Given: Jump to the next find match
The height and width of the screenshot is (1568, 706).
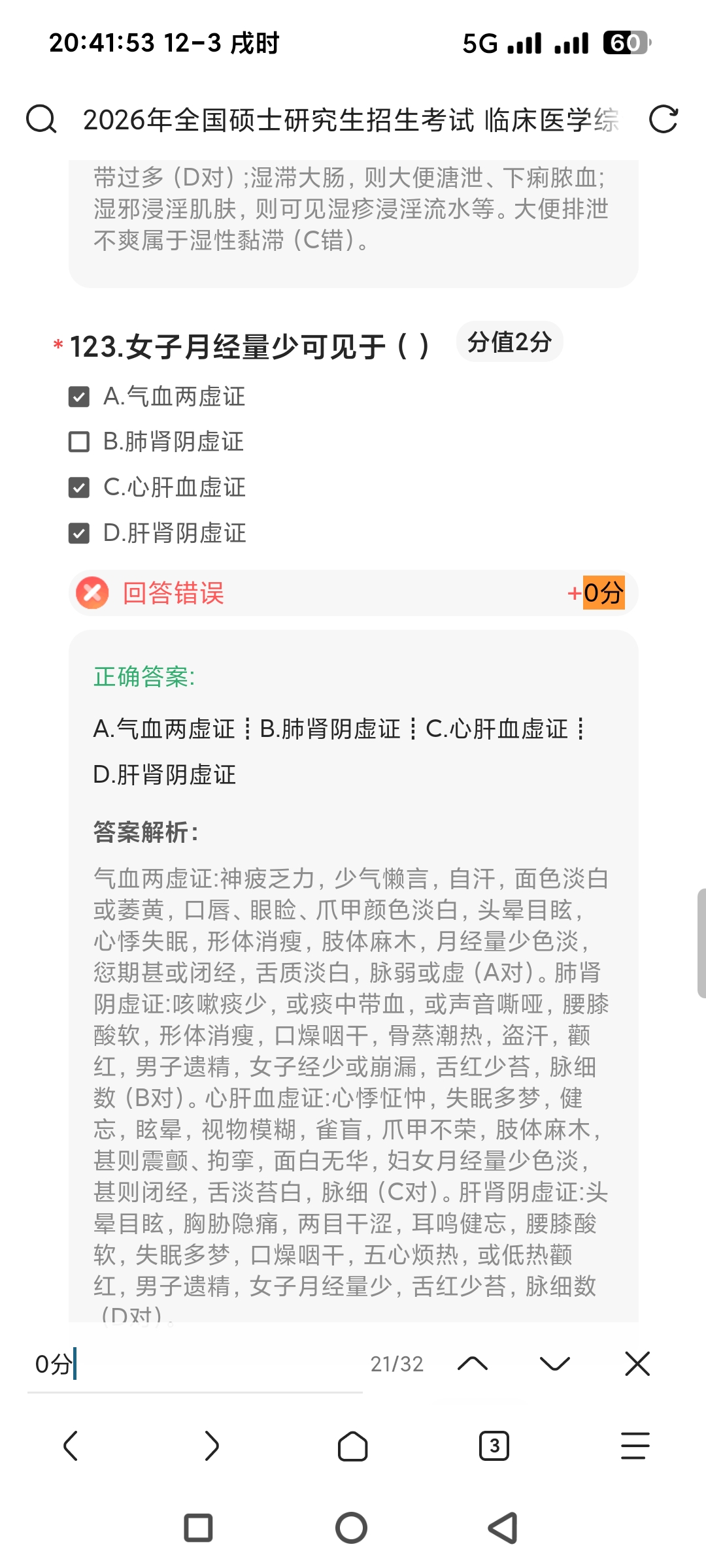Looking at the screenshot, I should pyautogui.click(x=555, y=1364).
